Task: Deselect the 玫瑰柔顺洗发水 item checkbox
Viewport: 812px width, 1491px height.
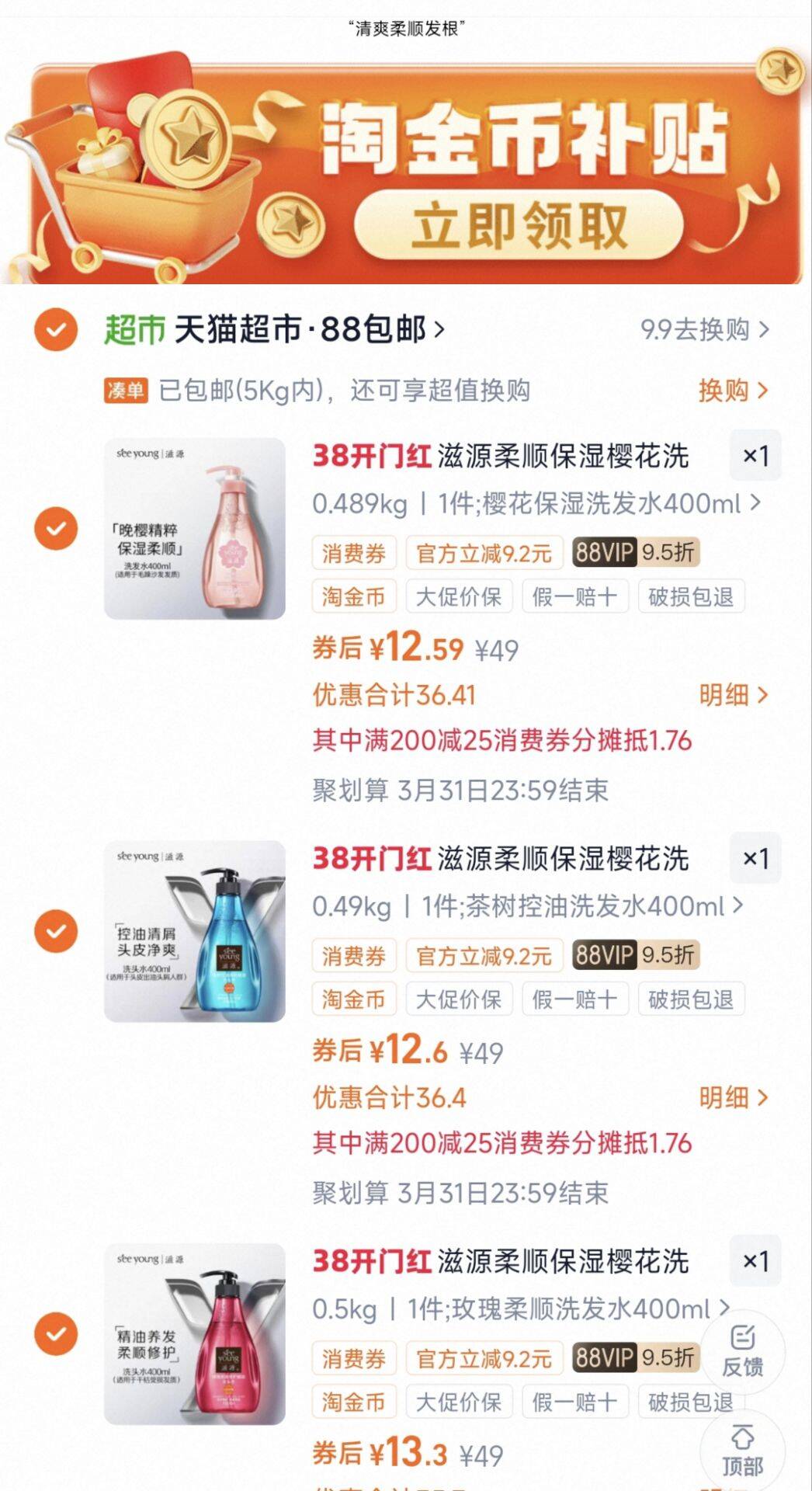Action: (x=56, y=1333)
